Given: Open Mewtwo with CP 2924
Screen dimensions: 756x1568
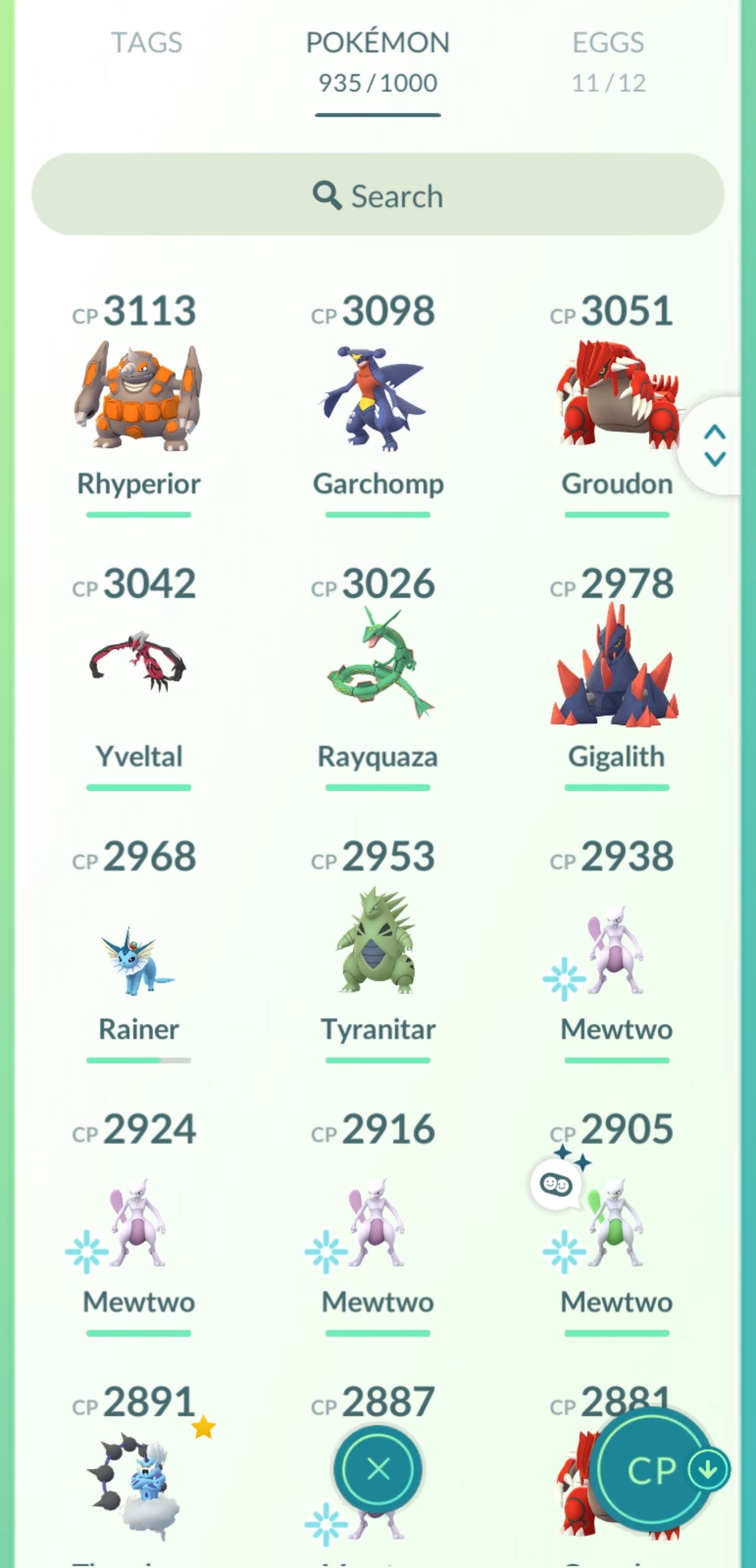Looking at the screenshot, I should click(138, 1223).
